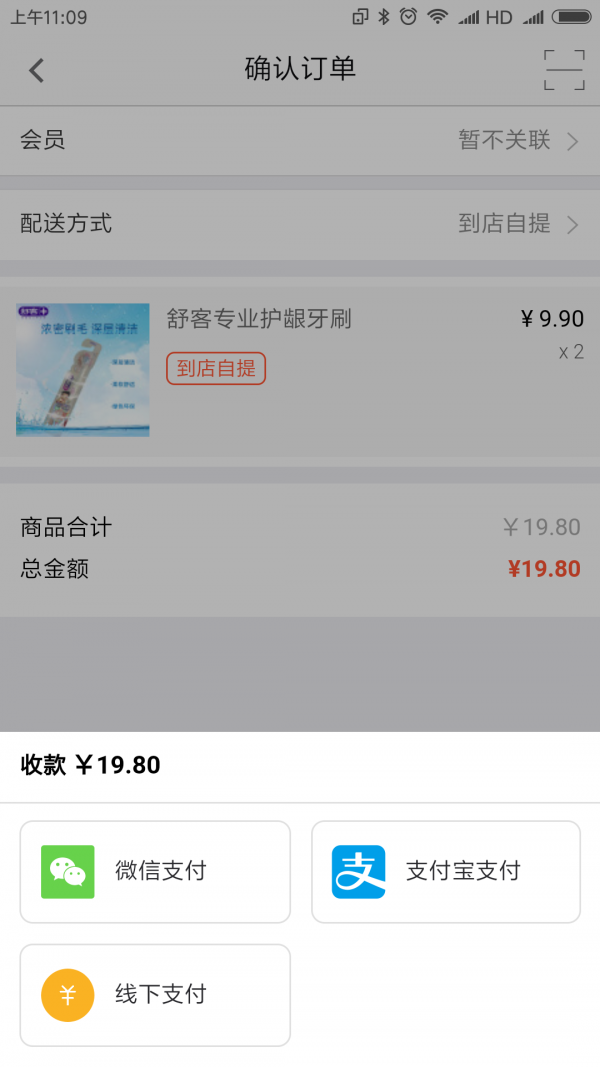This screenshot has height=1067, width=600.
Task: Open the scan icon in the top bar
Action: [563, 70]
